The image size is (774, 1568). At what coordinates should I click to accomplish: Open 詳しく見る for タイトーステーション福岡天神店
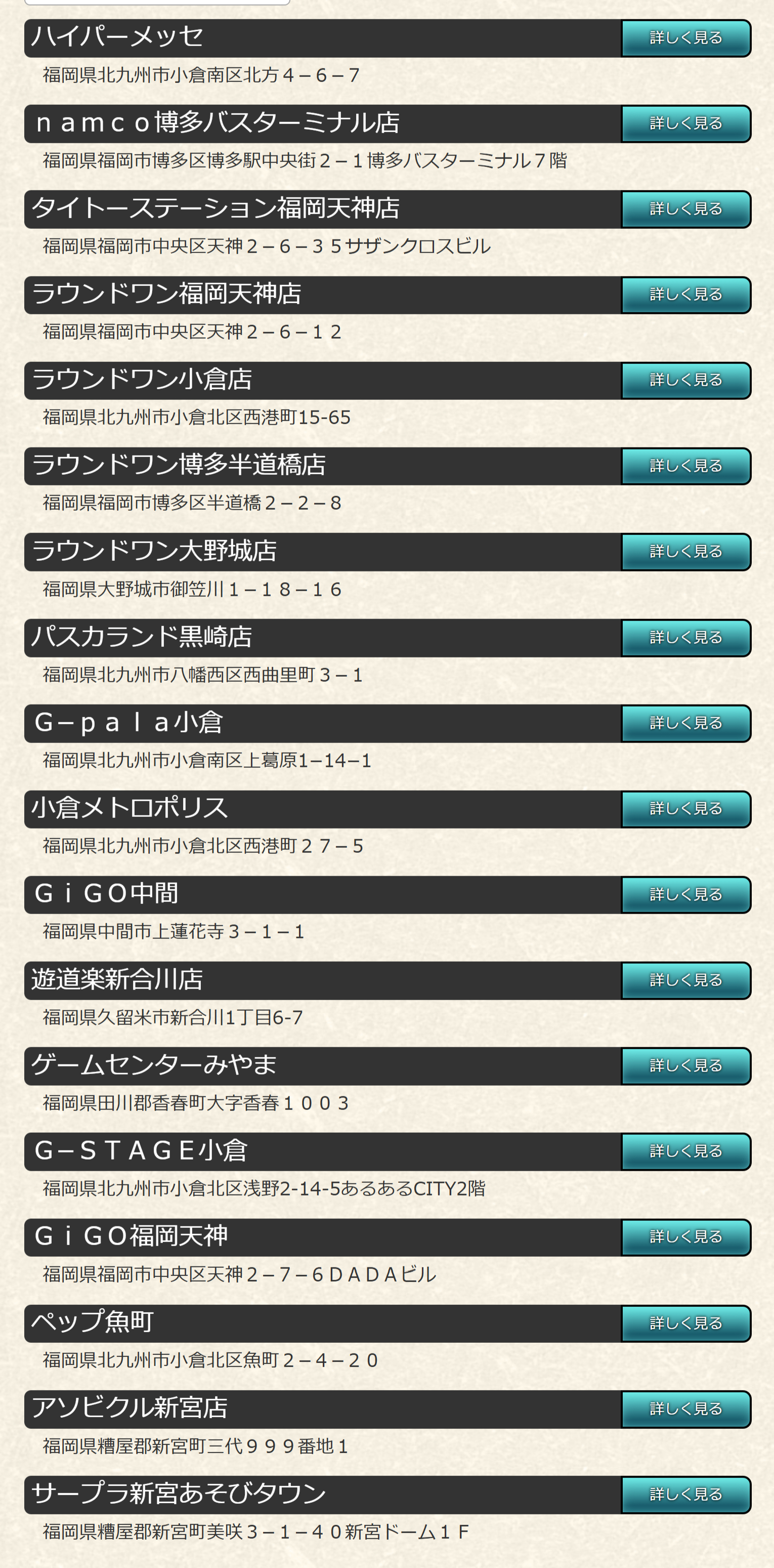pos(686,210)
